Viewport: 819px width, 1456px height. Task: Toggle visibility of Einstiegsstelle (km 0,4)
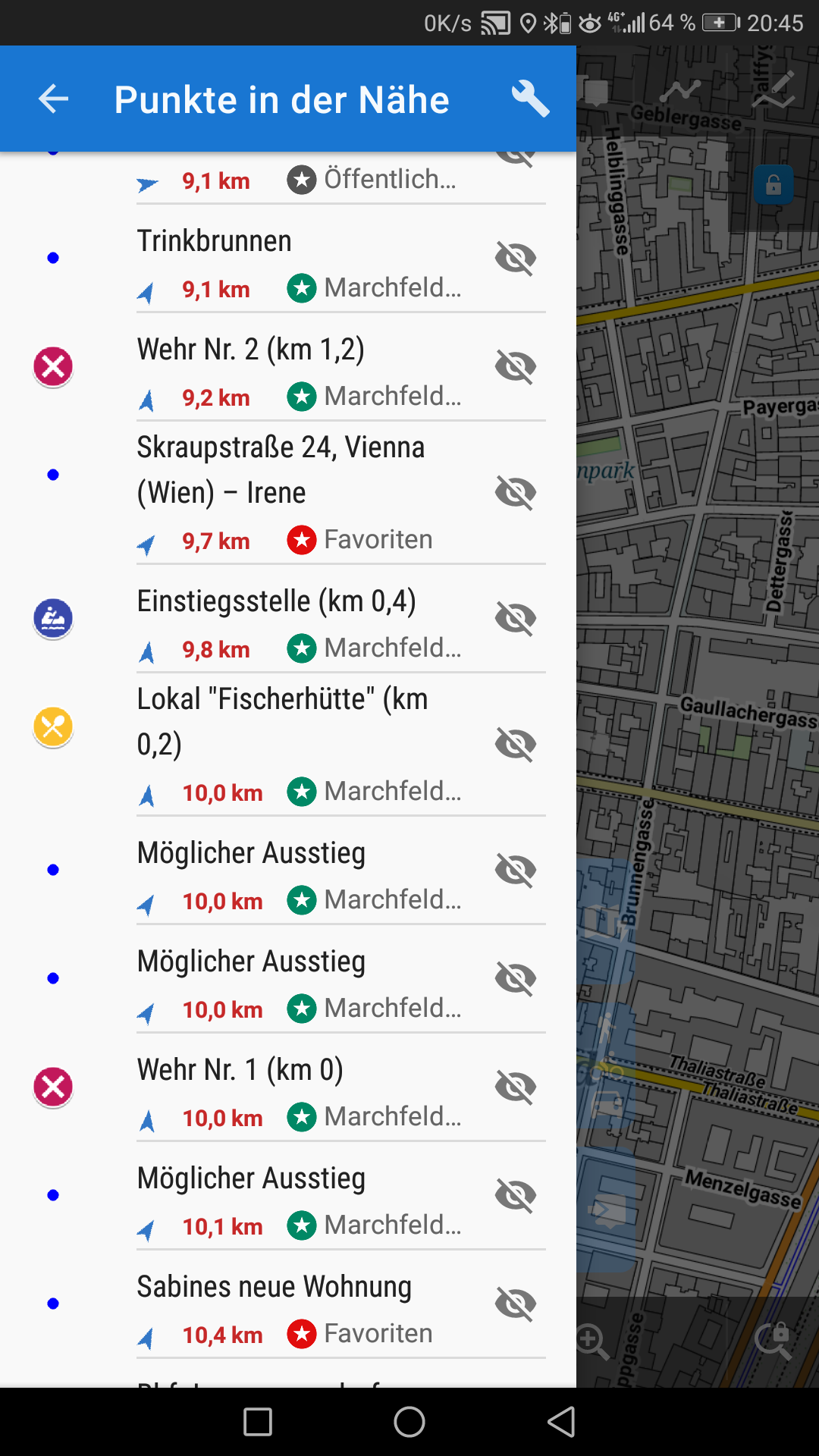point(516,618)
